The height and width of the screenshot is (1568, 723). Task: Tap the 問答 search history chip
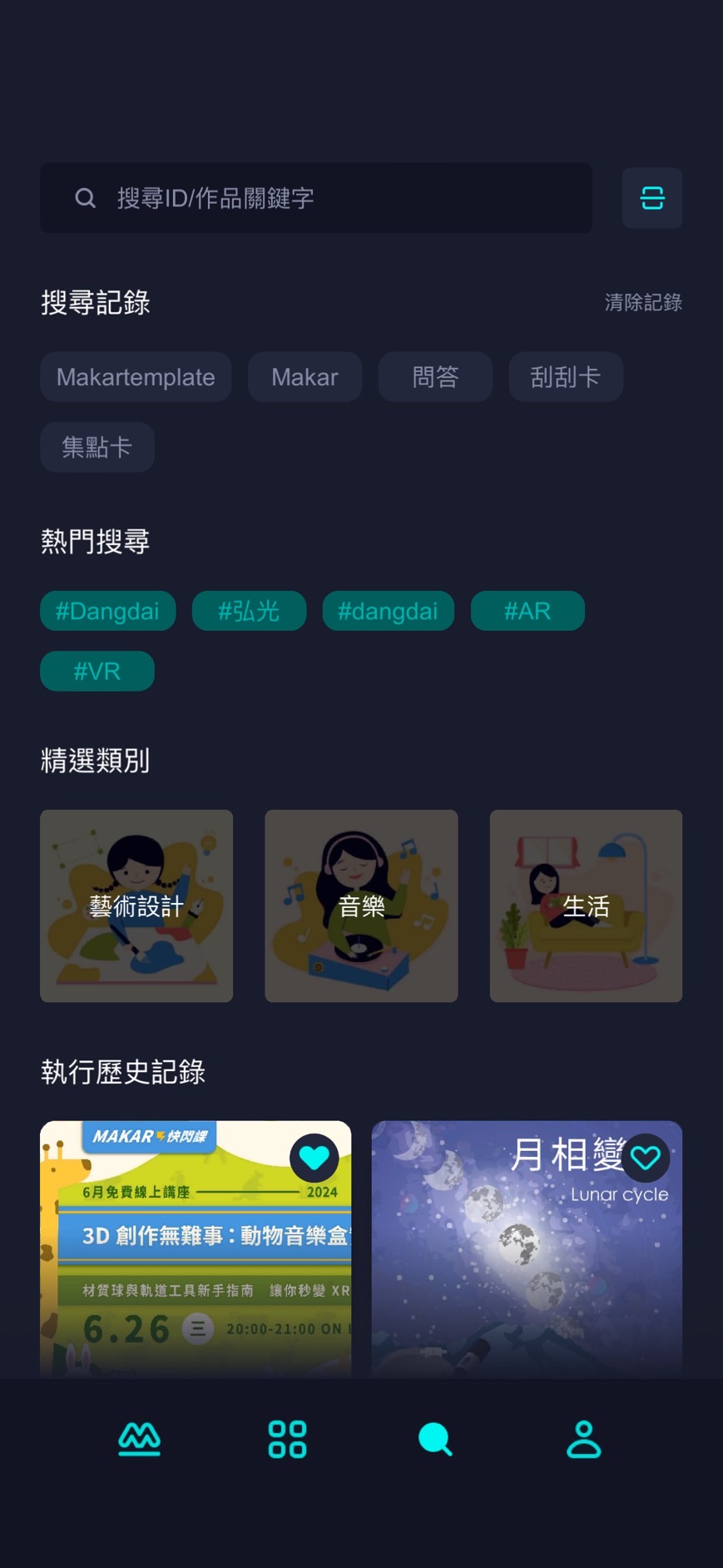pos(435,377)
